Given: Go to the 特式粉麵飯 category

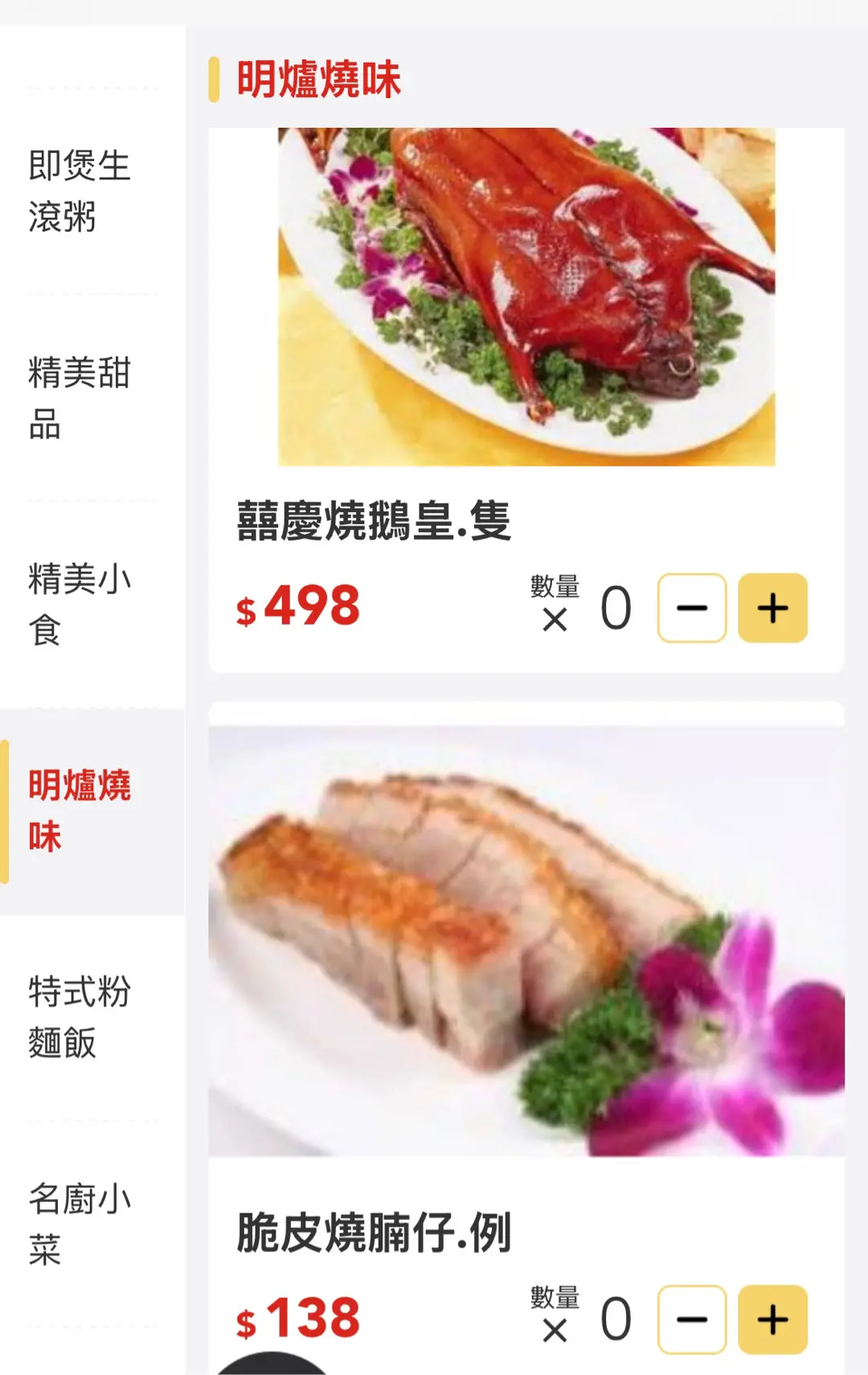Looking at the screenshot, I should click(x=80, y=1017).
